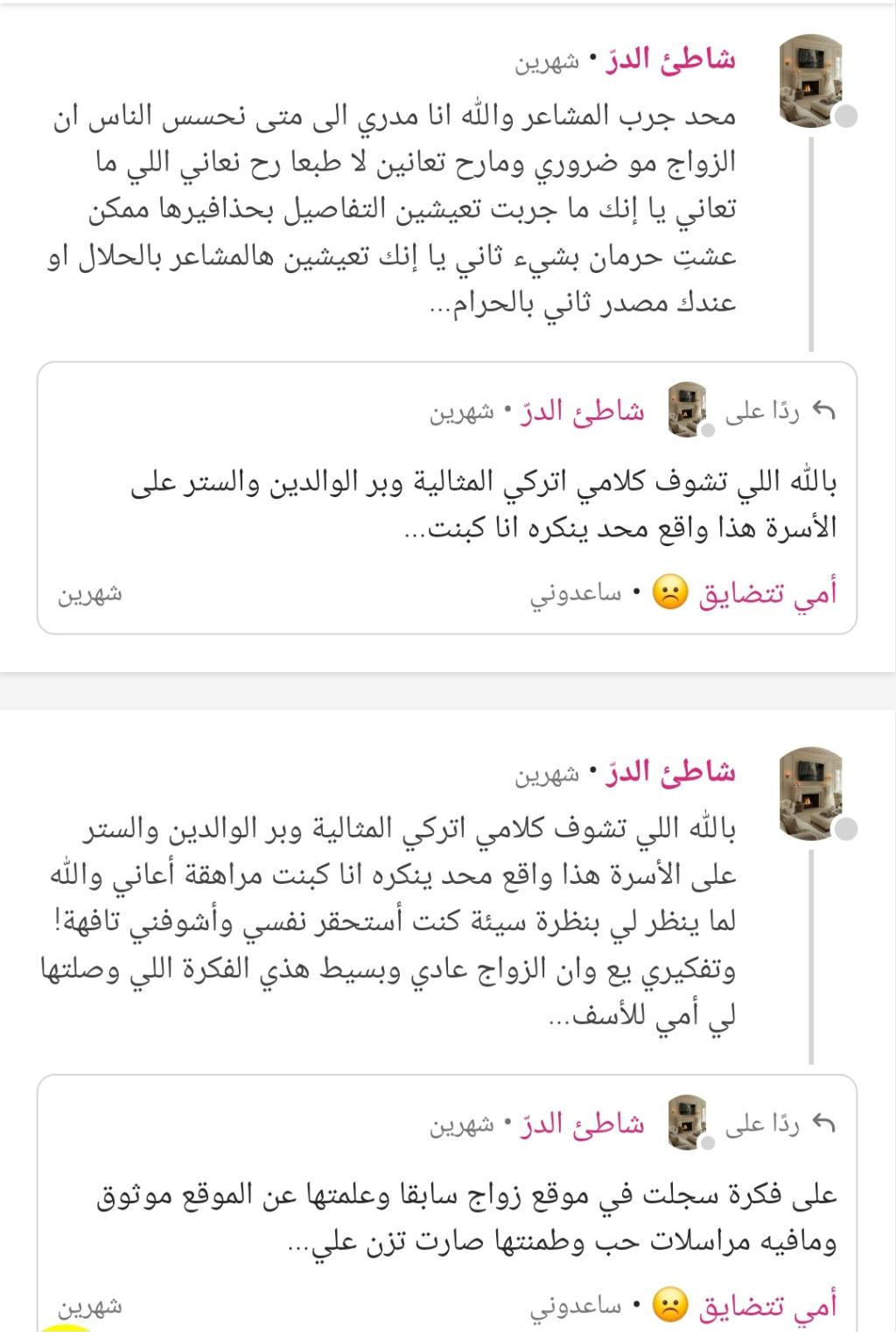Open شاطئ الدرّ profile on the "لما ينظر لي بنظرة" comment
Image resolution: width=896 pixels, height=1332 pixels.
click(x=669, y=773)
